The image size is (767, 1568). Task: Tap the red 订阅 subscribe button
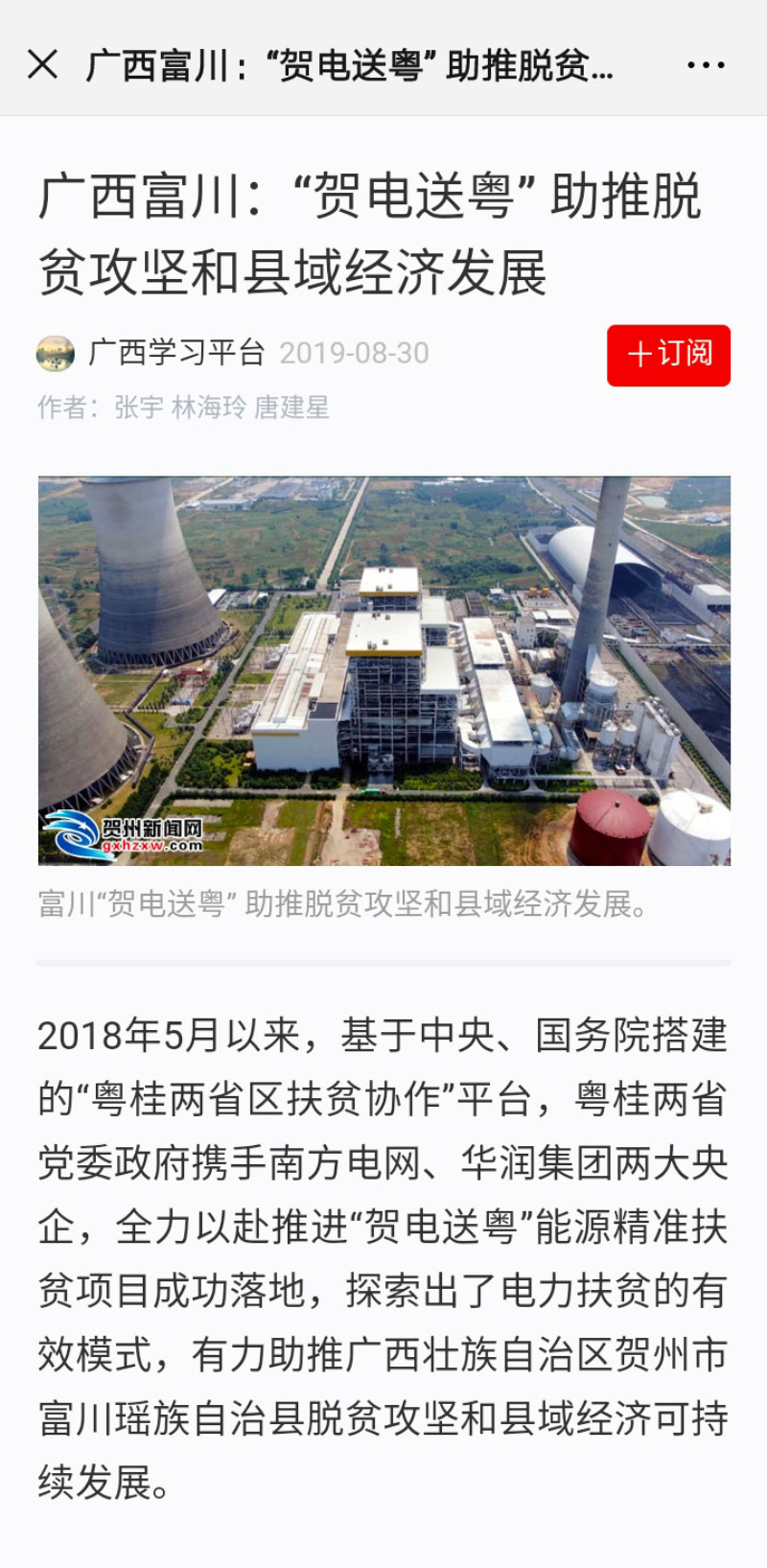668,355
